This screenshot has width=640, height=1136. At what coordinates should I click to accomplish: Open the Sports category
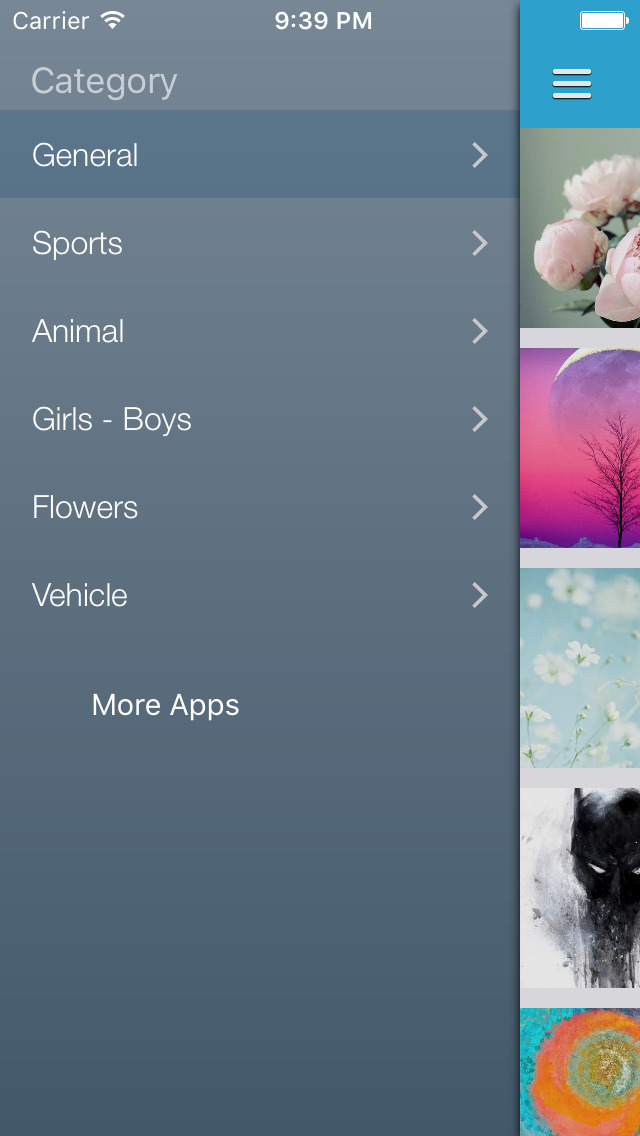coord(259,243)
